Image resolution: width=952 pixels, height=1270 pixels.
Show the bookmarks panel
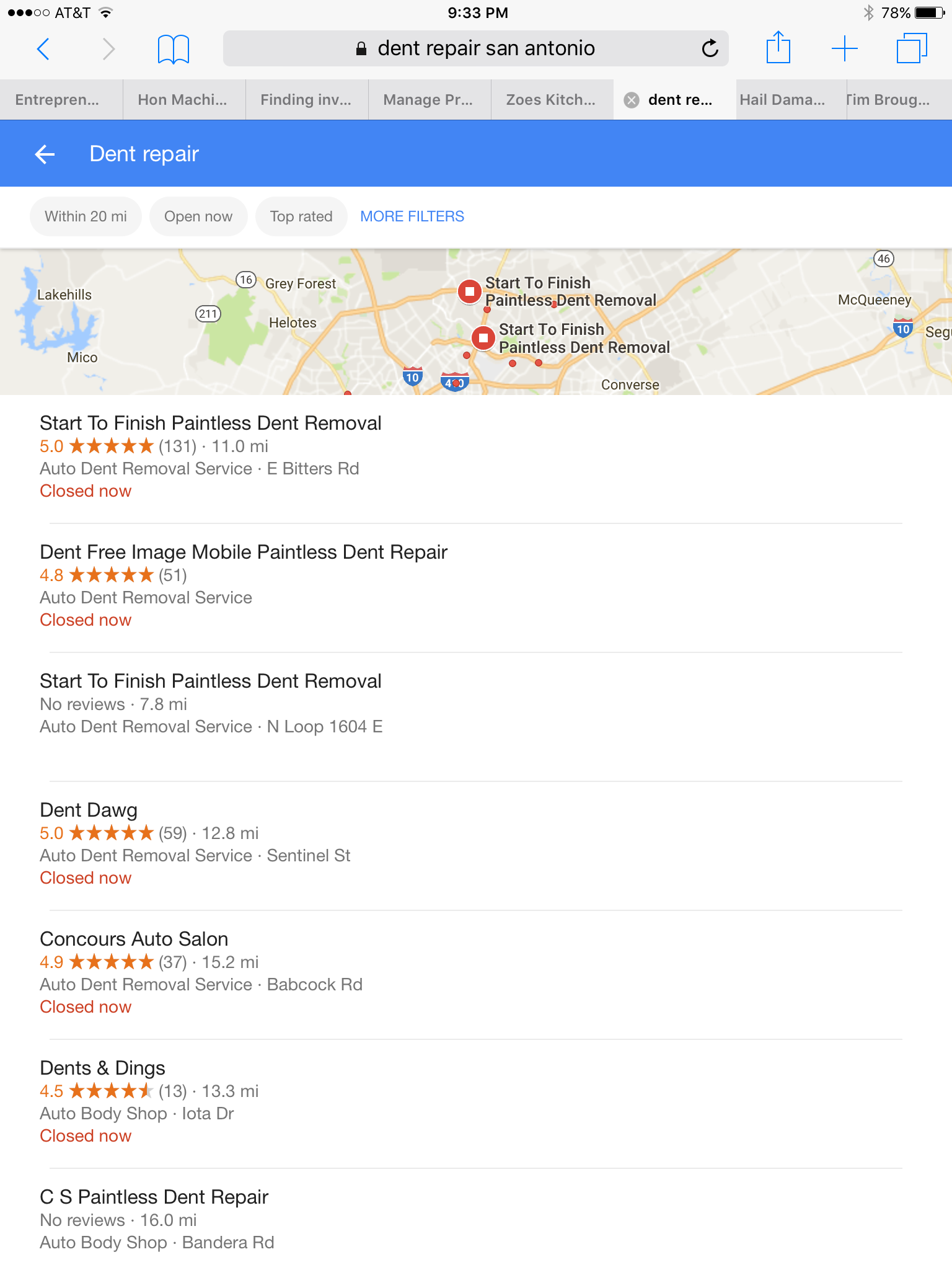(173, 48)
